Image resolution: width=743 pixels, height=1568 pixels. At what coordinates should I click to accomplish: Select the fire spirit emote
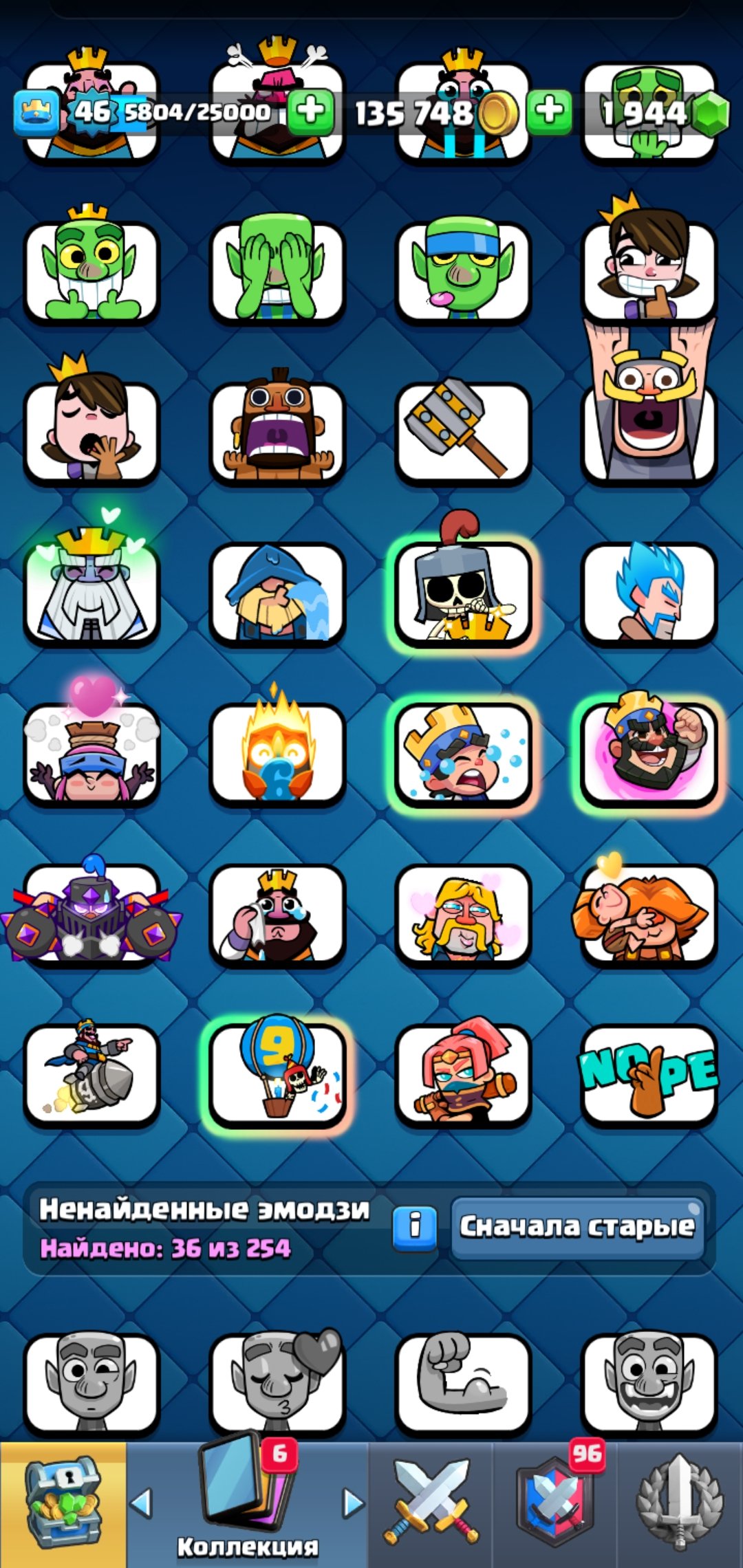point(277,754)
